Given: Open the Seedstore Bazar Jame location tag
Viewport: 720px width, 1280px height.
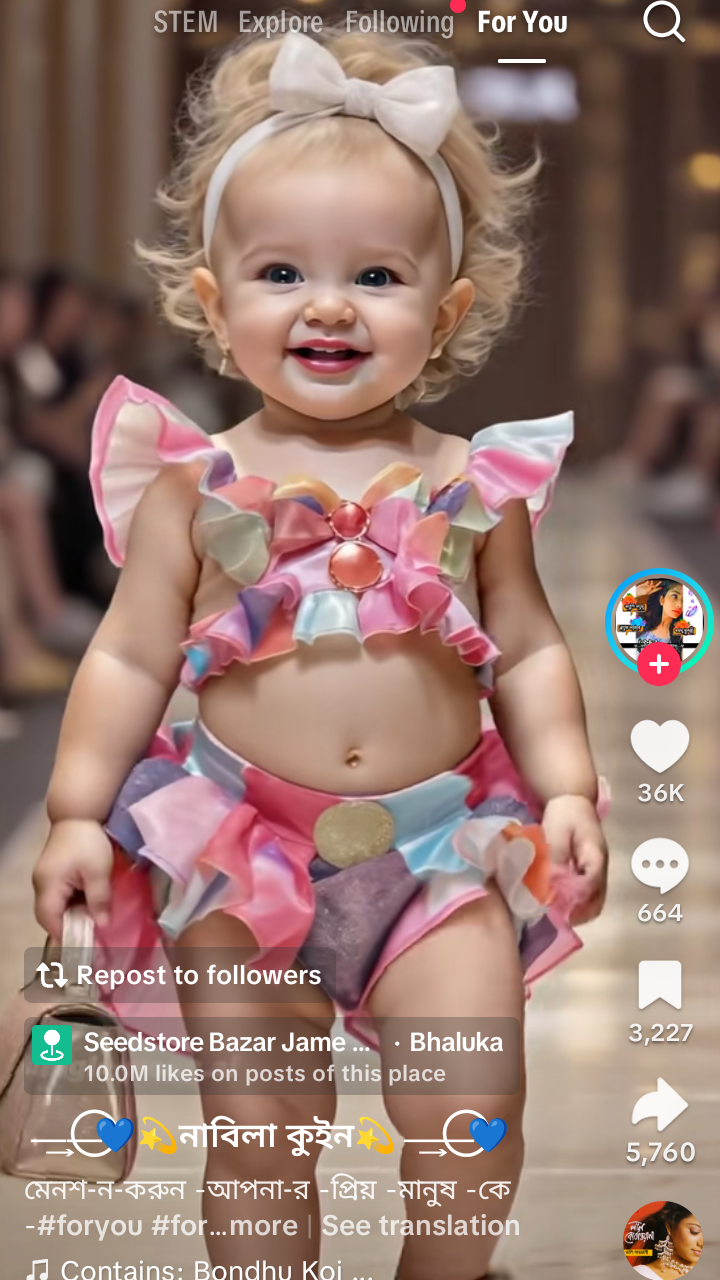Looking at the screenshot, I should pyautogui.click(x=226, y=1042).
